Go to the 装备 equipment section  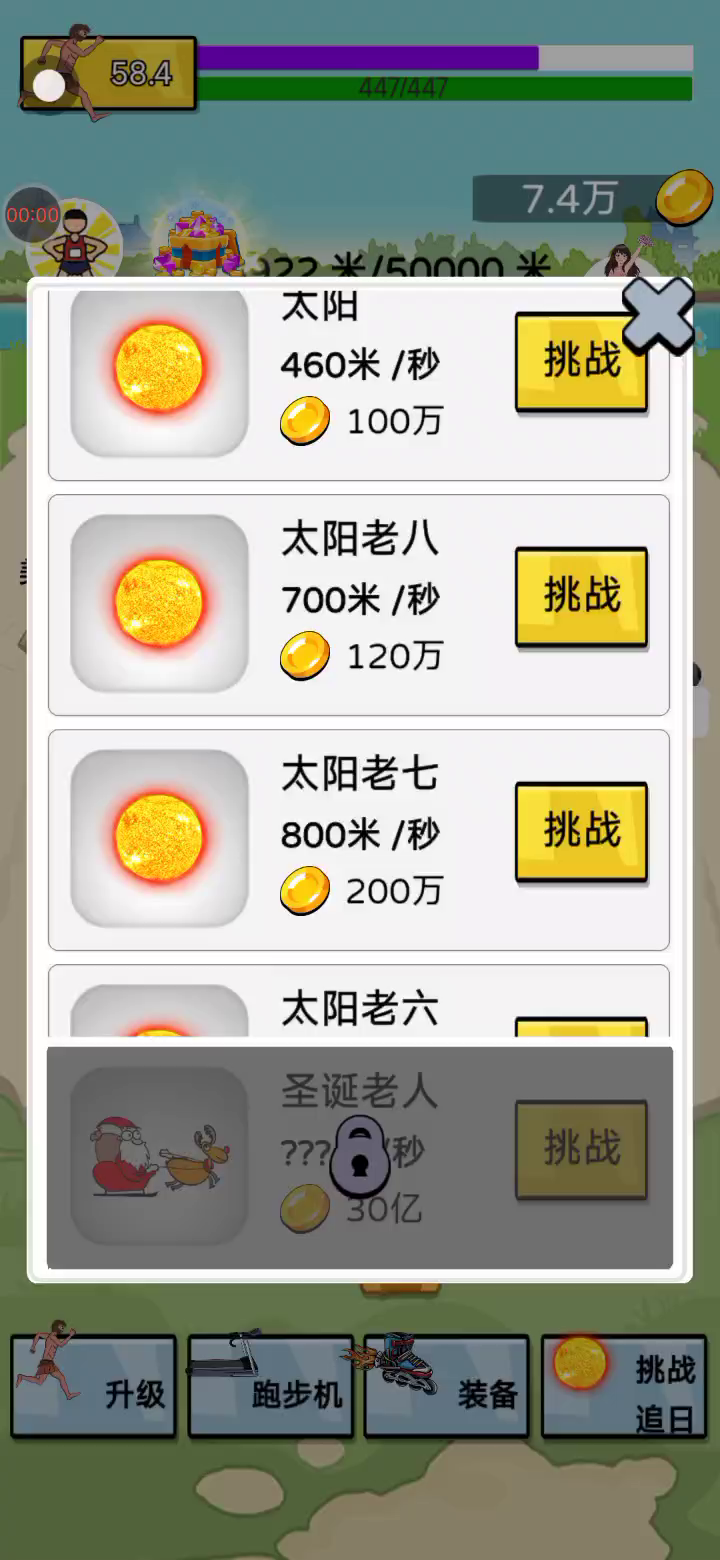pyautogui.click(x=446, y=1387)
